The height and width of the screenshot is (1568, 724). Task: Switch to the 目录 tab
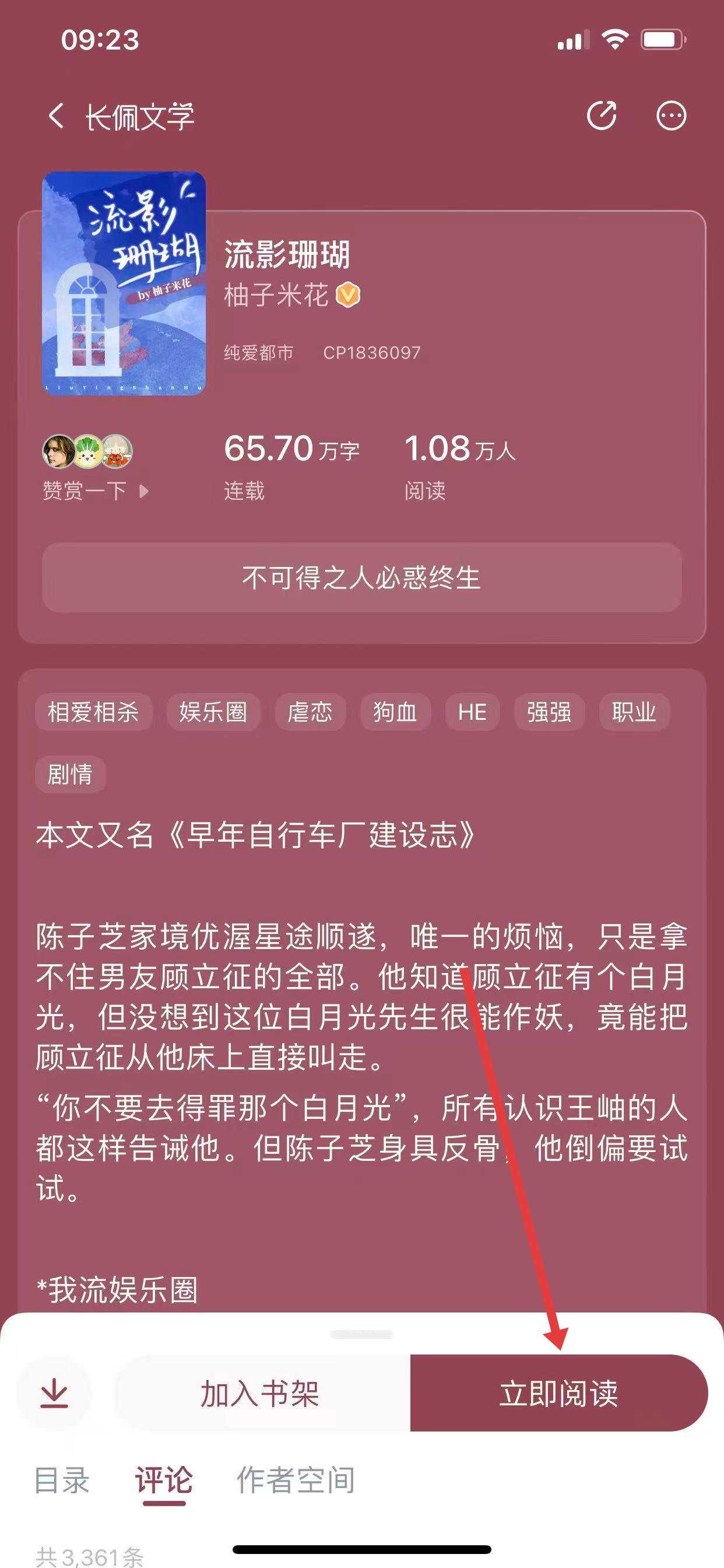[x=62, y=1480]
